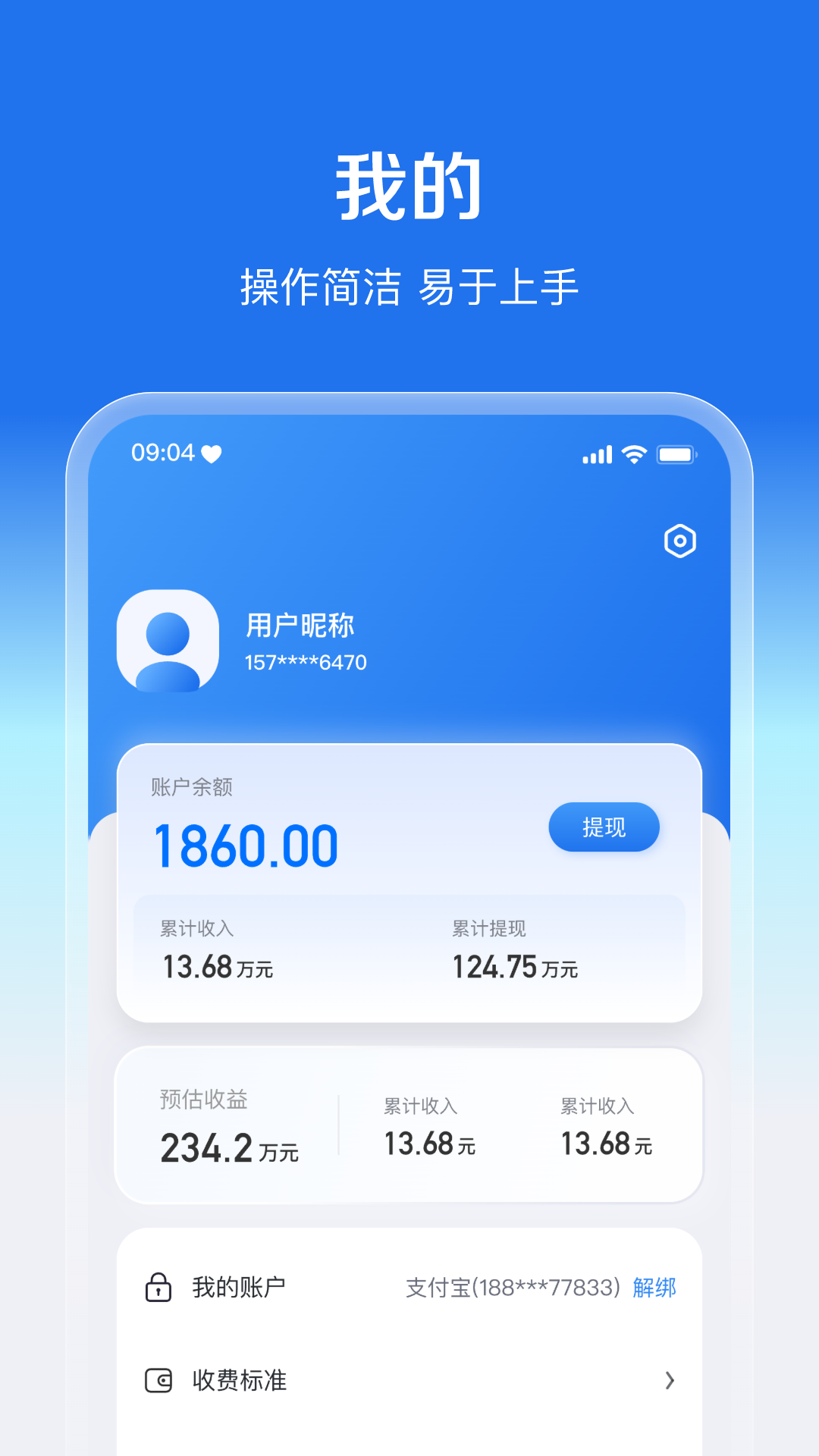Open 收费标准 via its chevron arrow

tap(669, 1382)
